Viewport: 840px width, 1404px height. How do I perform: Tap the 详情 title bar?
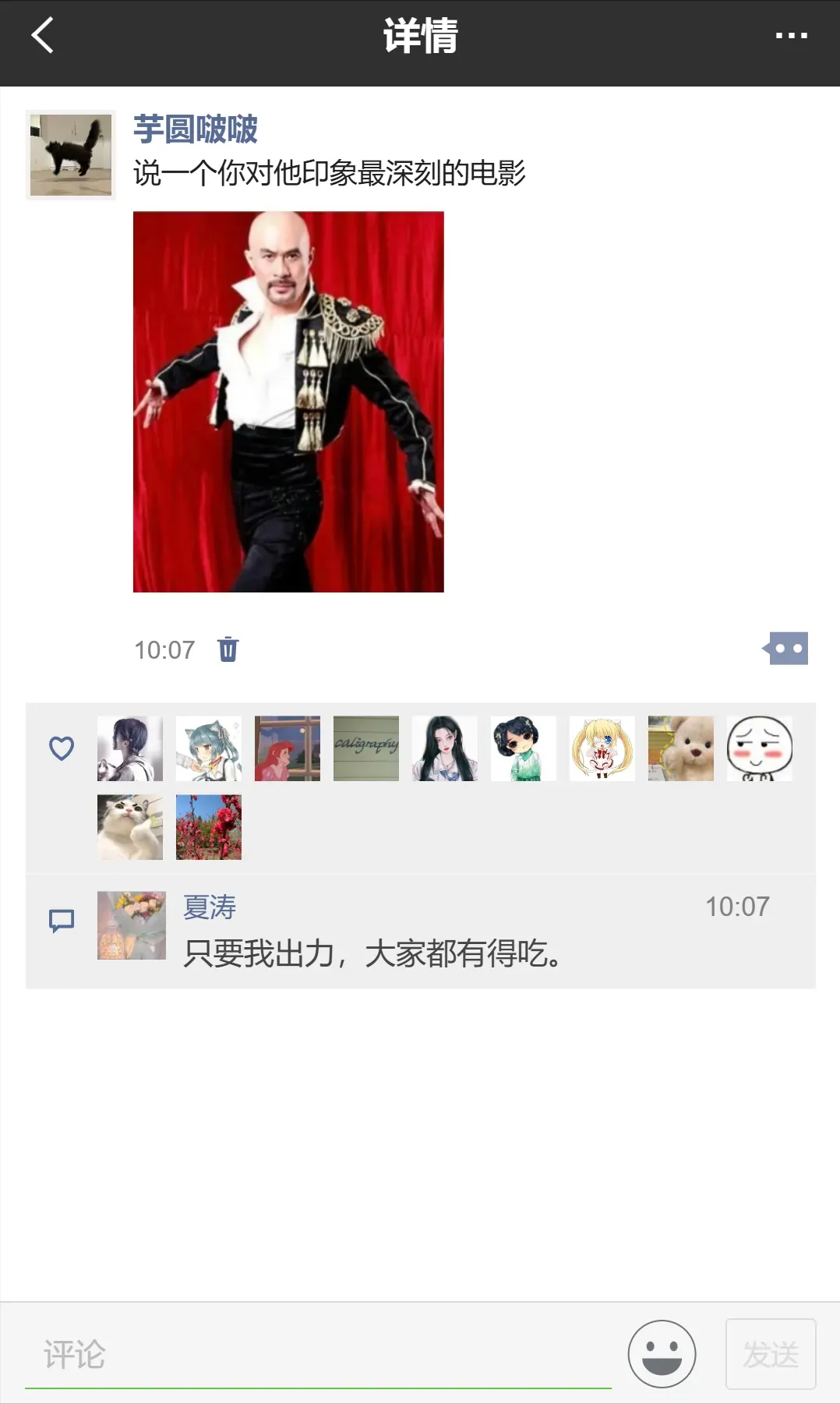pos(420,34)
